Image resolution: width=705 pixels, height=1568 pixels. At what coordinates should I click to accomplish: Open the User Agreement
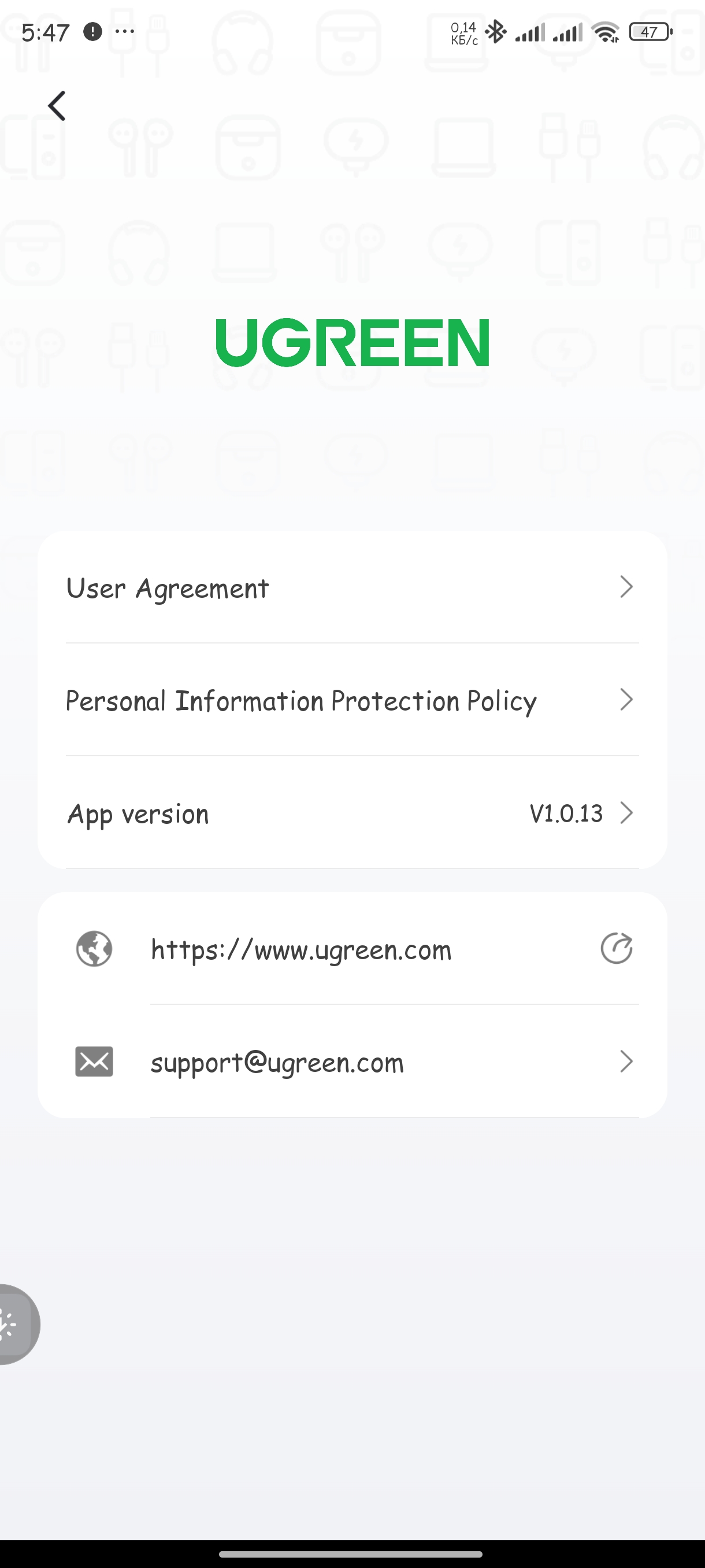point(351,588)
